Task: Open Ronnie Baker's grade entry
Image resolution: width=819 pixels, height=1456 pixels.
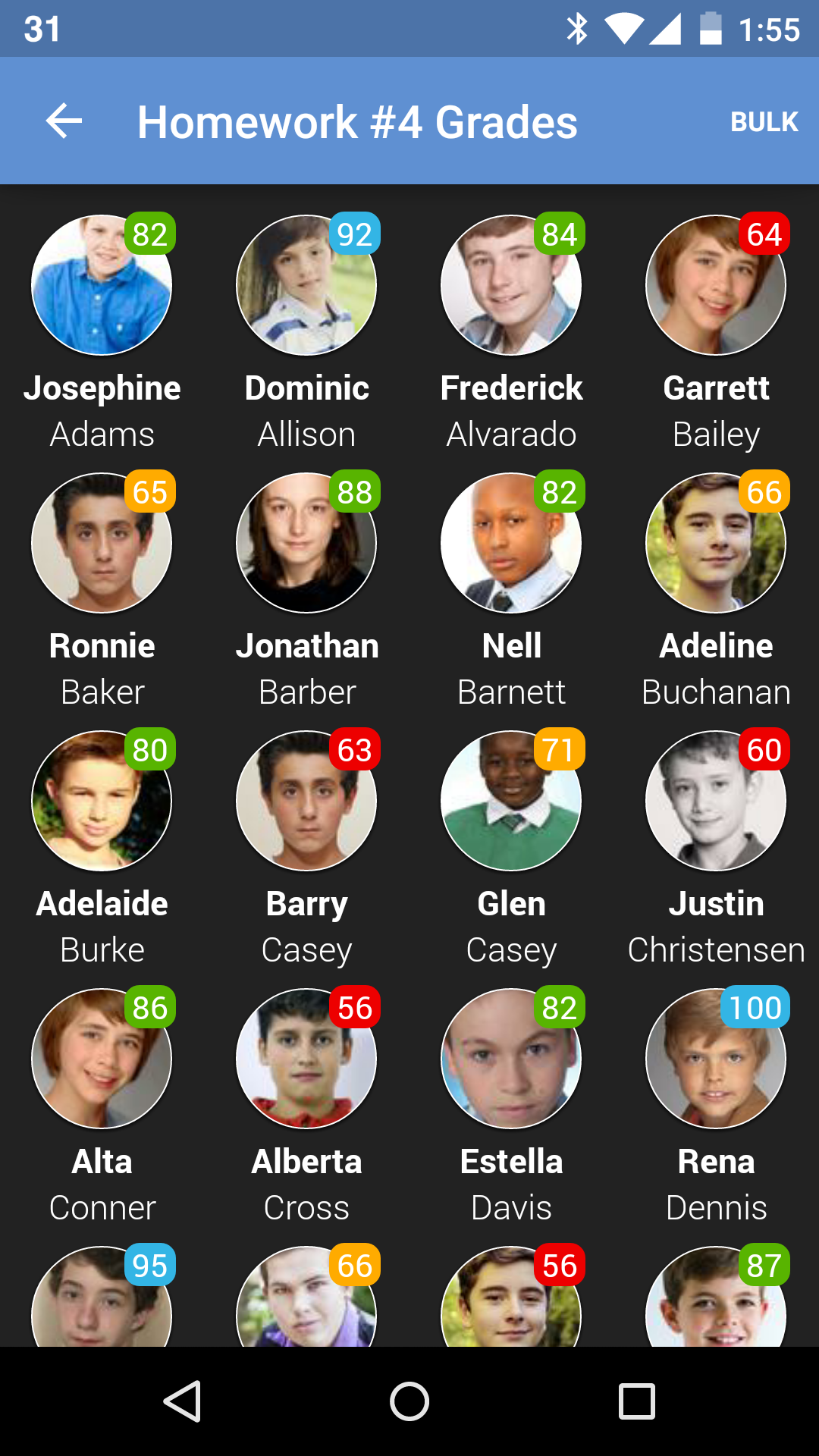Action: coord(102,544)
